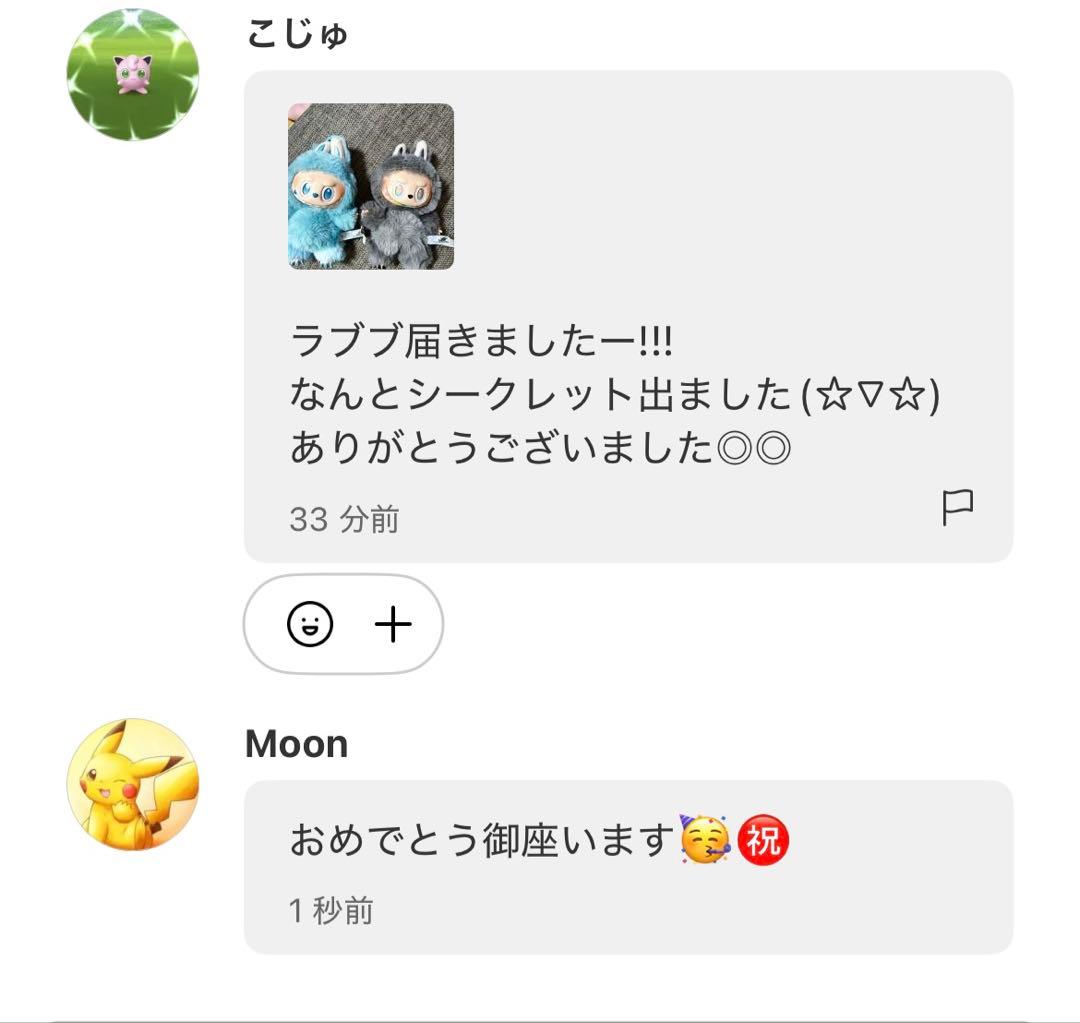Open Moon's Pikachu profile avatar

click(133, 784)
